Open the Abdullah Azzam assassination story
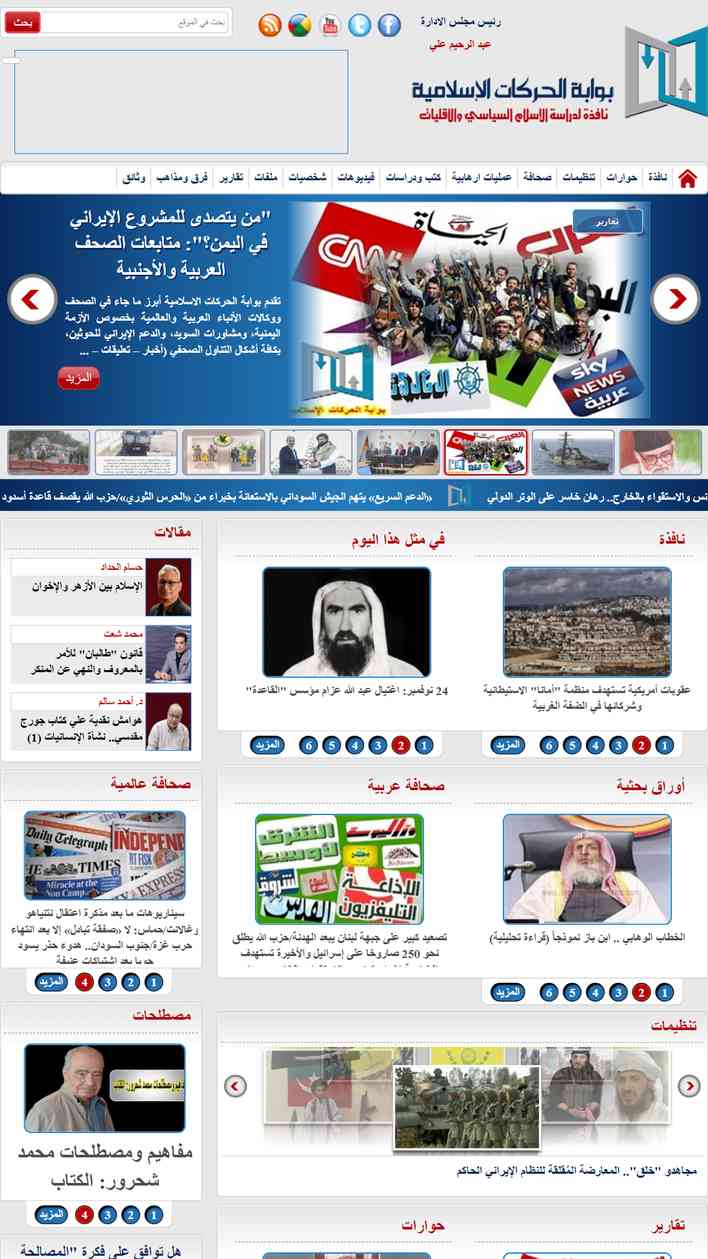This screenshot has height=1259, width=708. coord(347,690)
